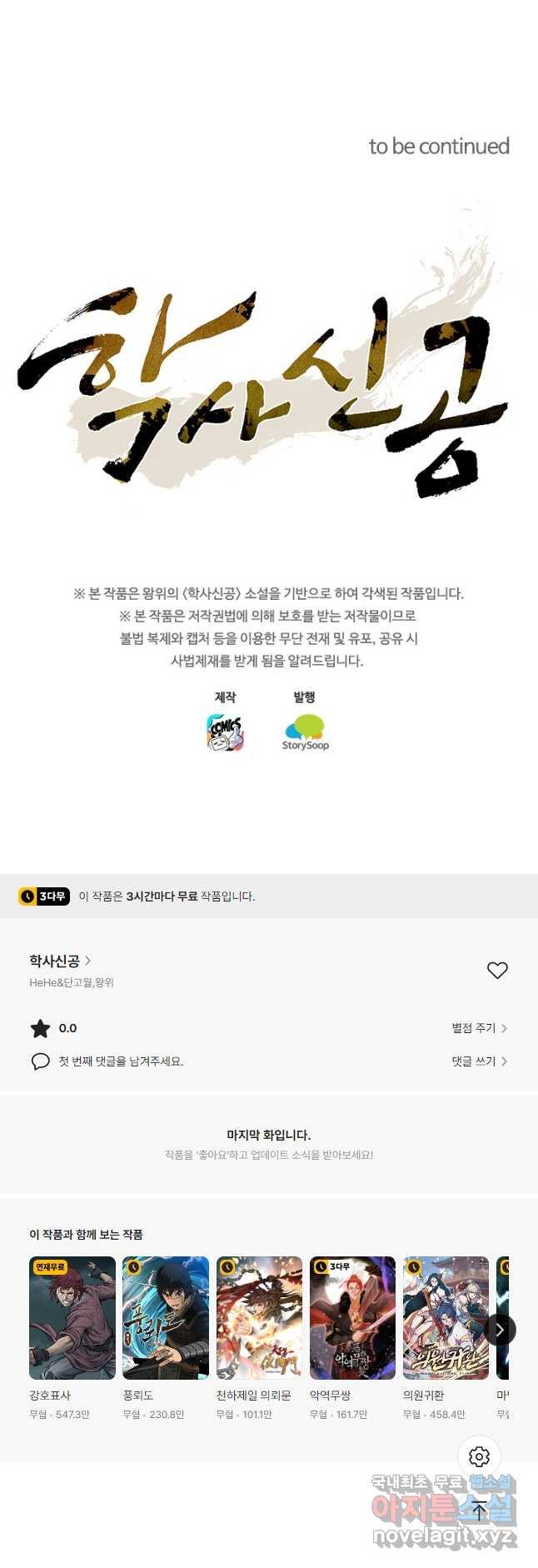Tap 별점 주기 to rate the series
This screenshot has width=538, height=1568.
[x=479, y=1028]
